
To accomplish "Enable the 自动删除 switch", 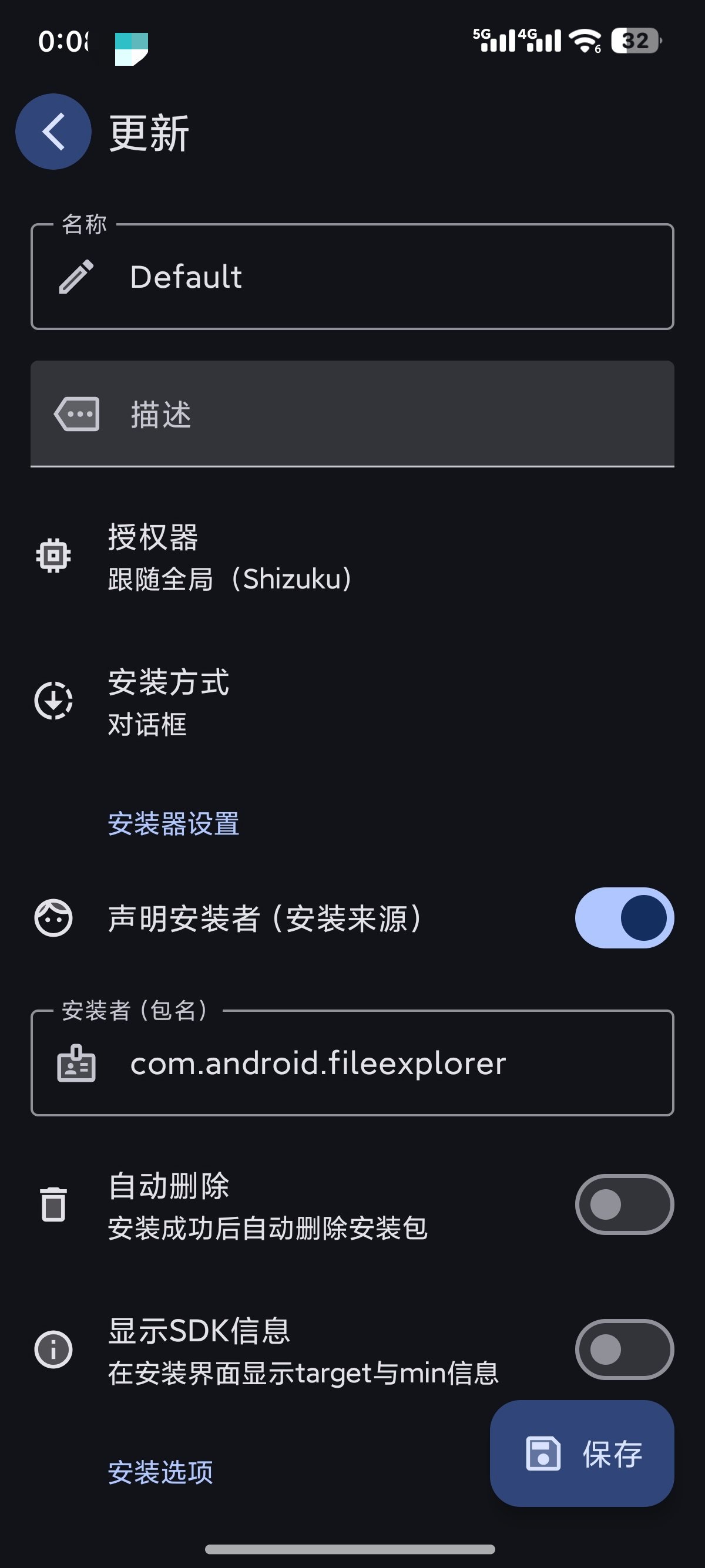I will click(624, 1204).
